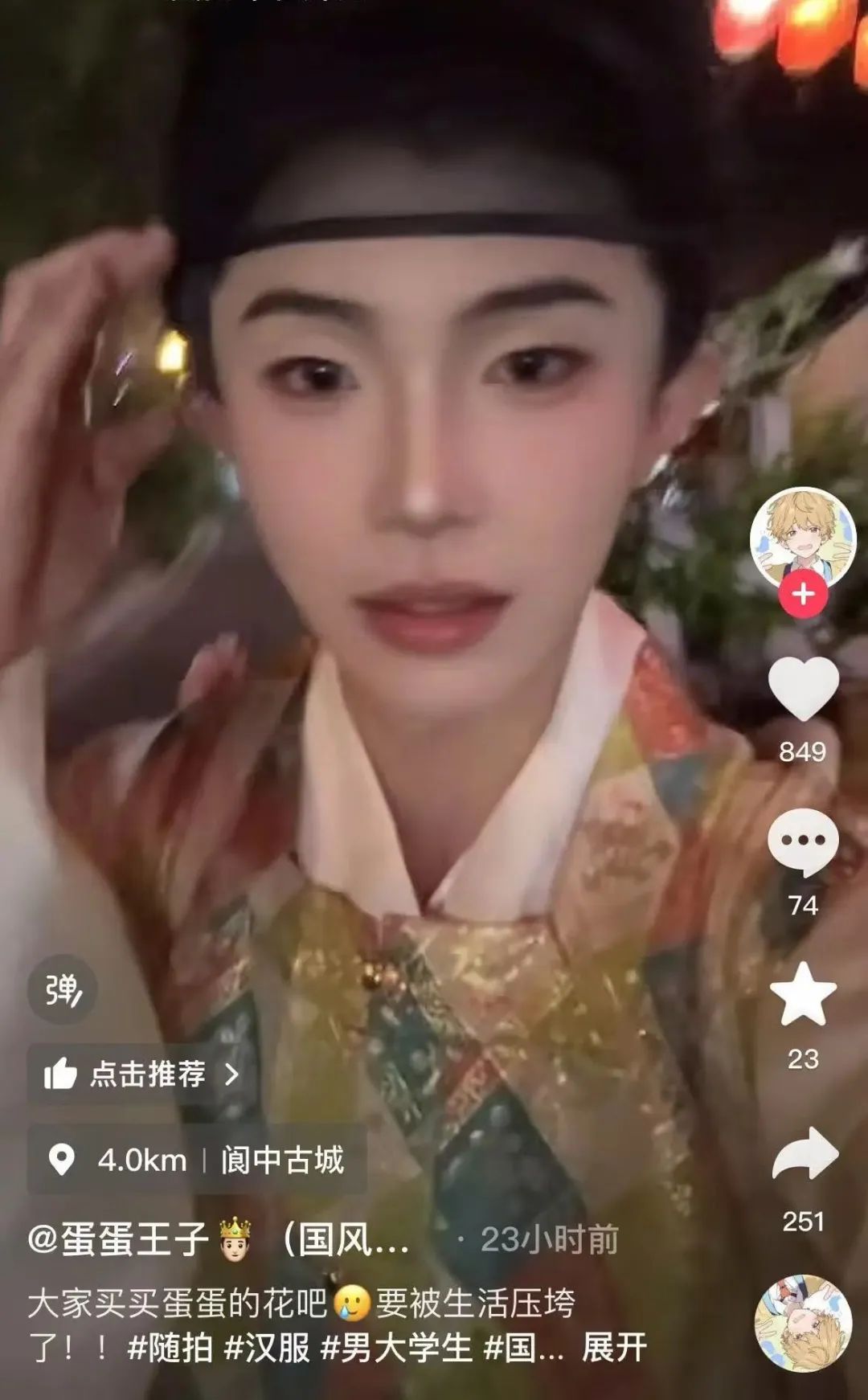Image resolution: width=868 pixels, height=1400 pixels.
Task: Toggle the 弹 bullet comments button
Action: 63,989
